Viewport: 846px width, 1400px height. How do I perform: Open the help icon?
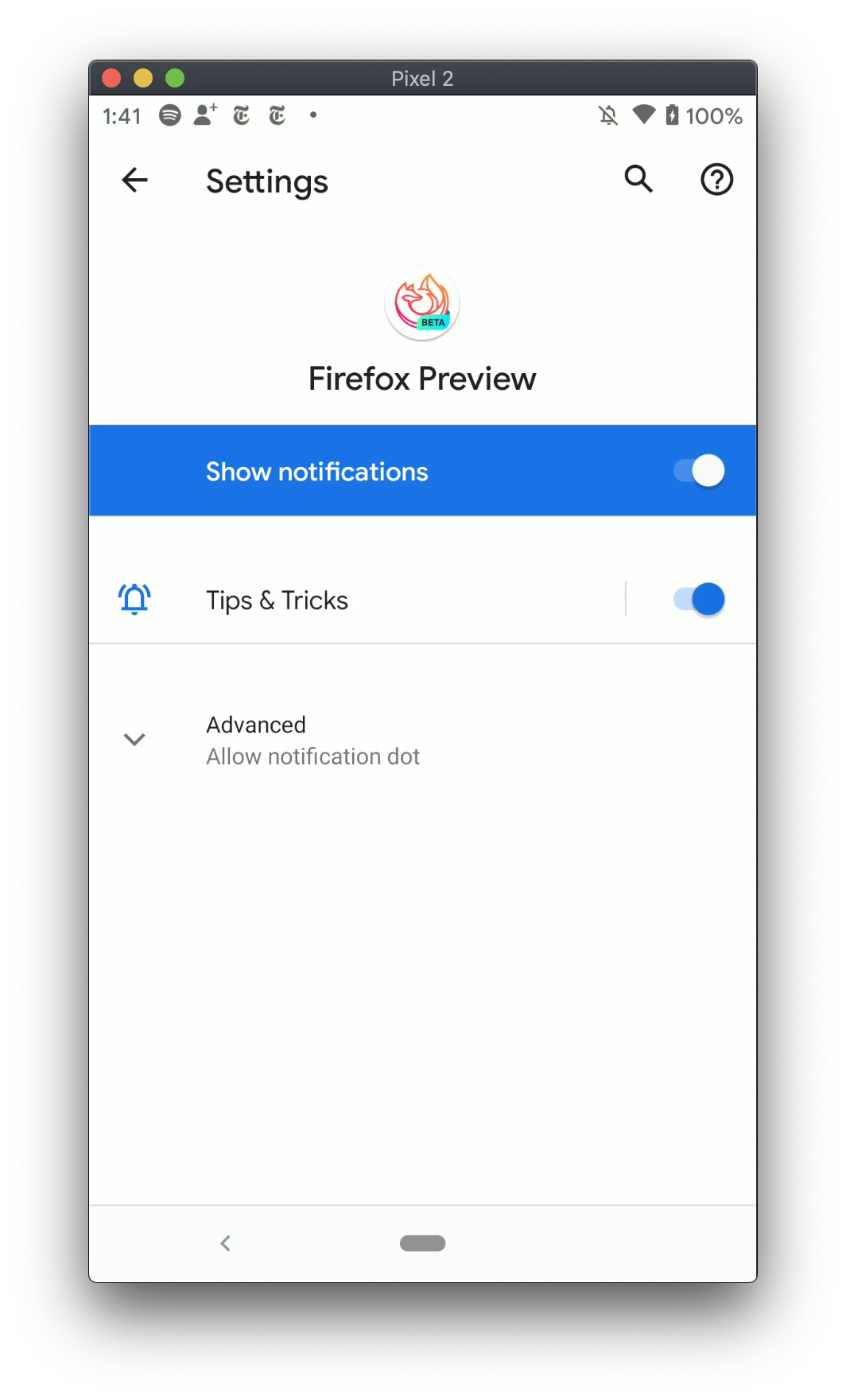point(716,180)
